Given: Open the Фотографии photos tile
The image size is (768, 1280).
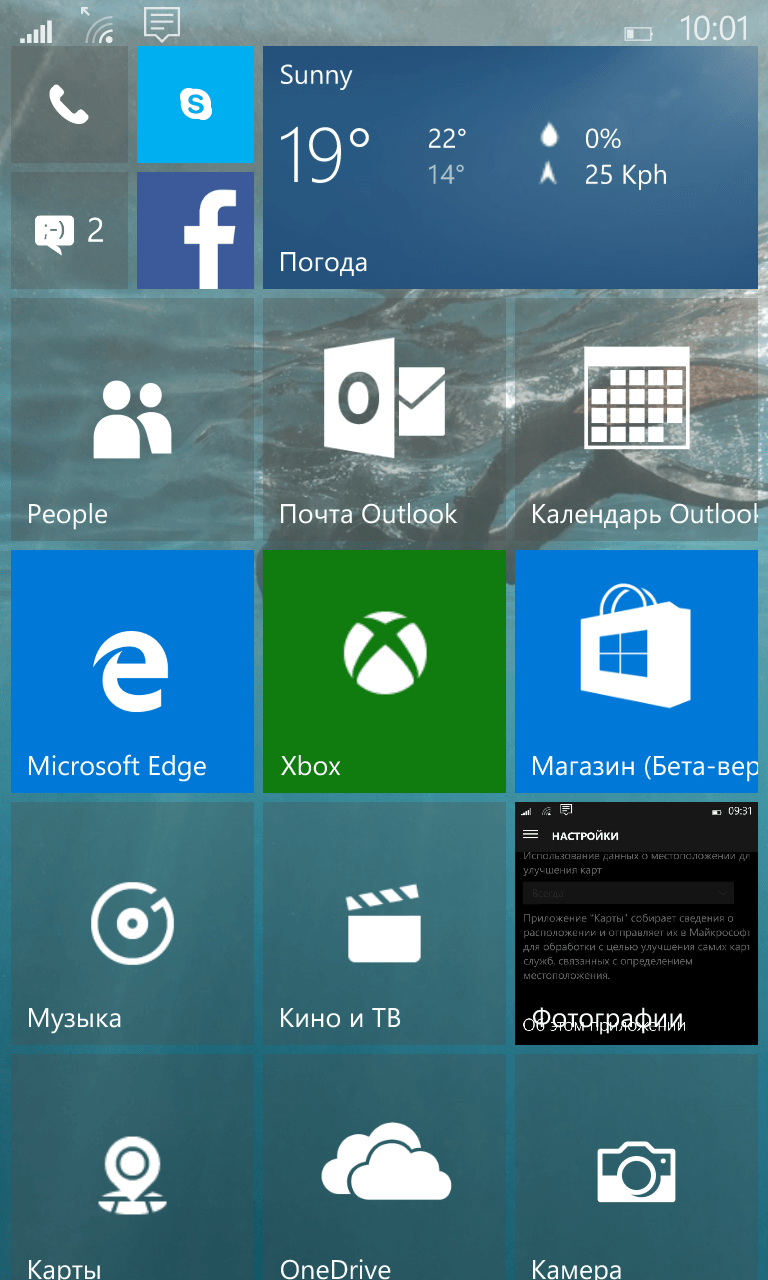Looking at the screenshot, I should click(x=636, y=923).
